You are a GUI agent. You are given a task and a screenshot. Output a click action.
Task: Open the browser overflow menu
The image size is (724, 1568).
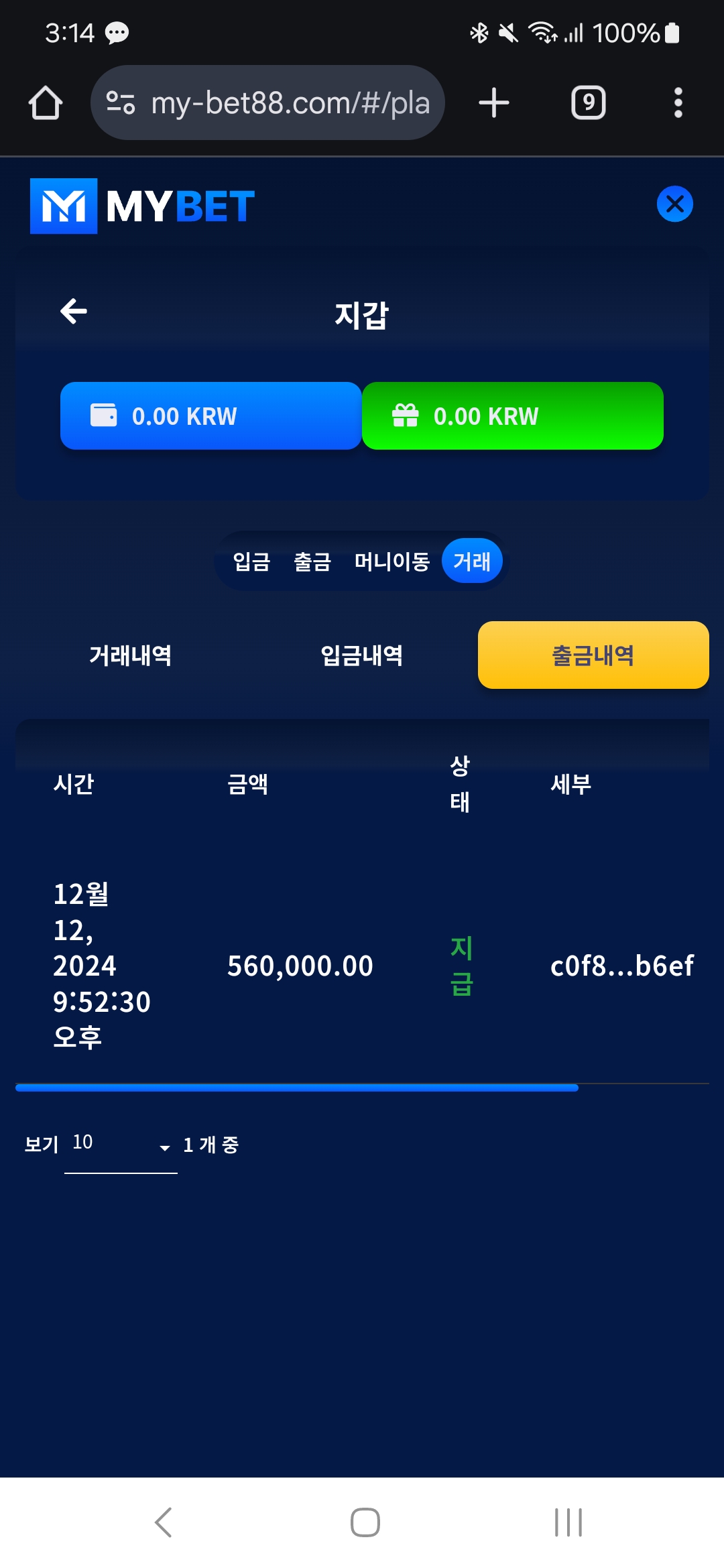tap(678, 103)
